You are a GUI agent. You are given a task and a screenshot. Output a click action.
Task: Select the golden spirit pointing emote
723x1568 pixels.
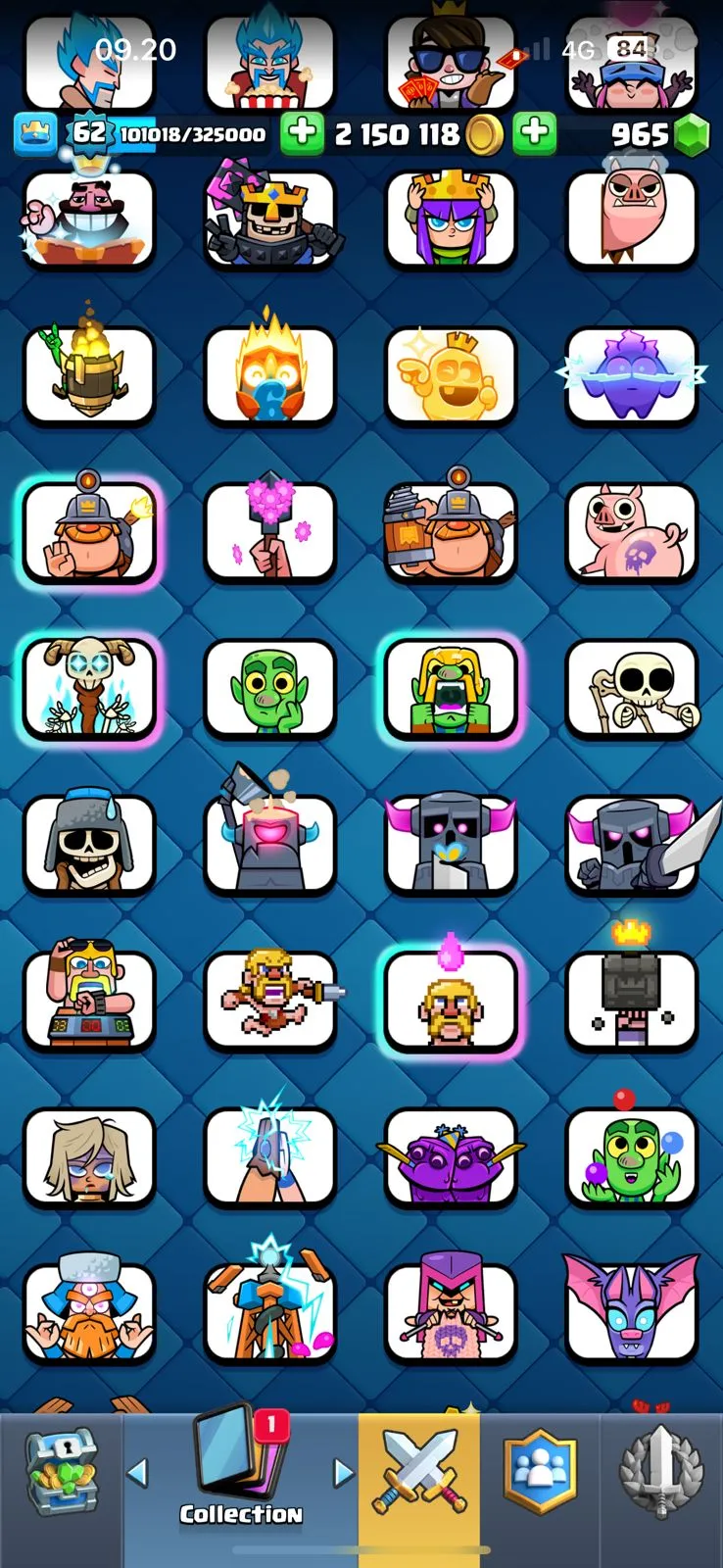(451, 375)
